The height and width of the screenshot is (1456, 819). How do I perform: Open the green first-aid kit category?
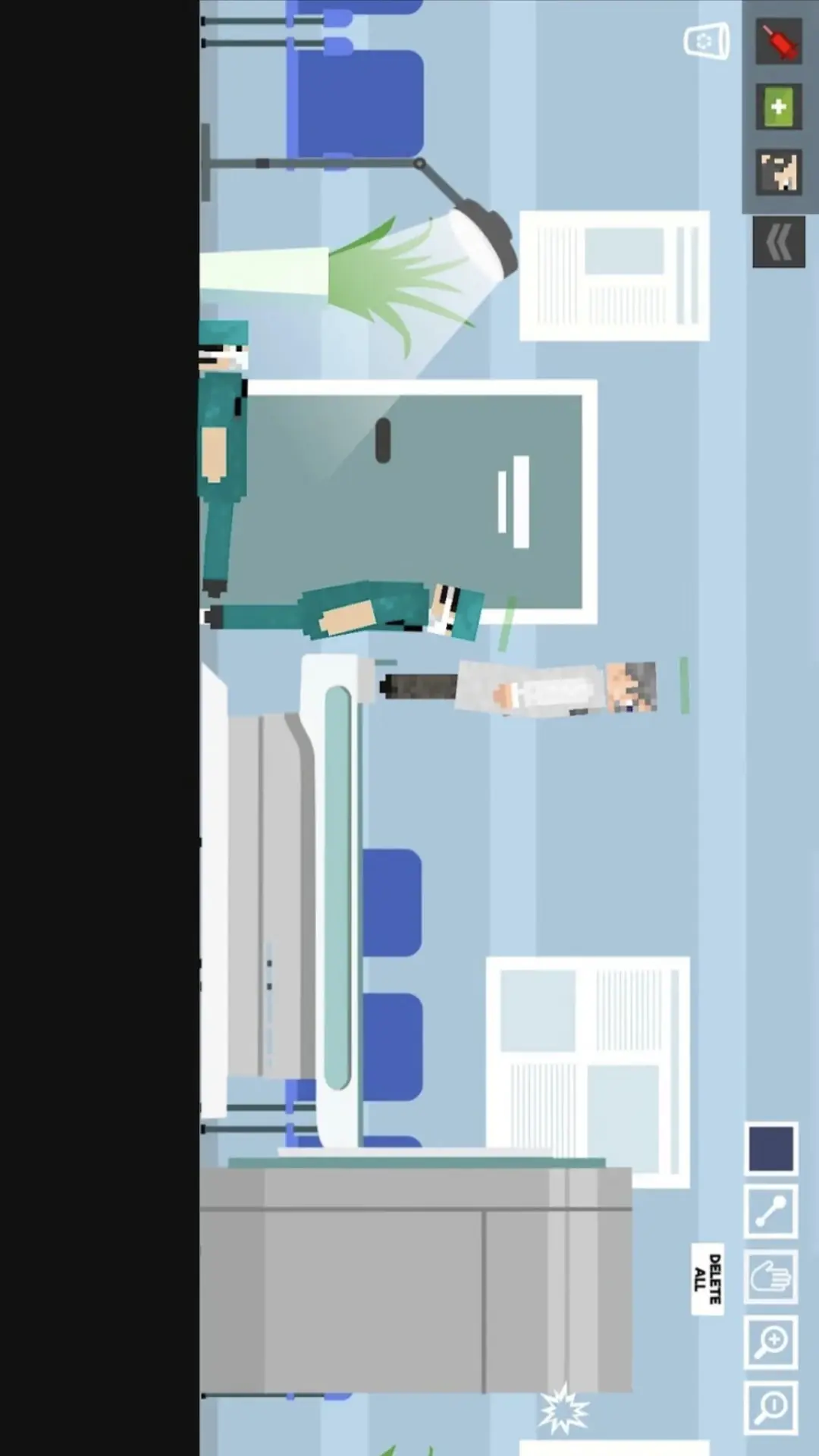coord(779,107)
